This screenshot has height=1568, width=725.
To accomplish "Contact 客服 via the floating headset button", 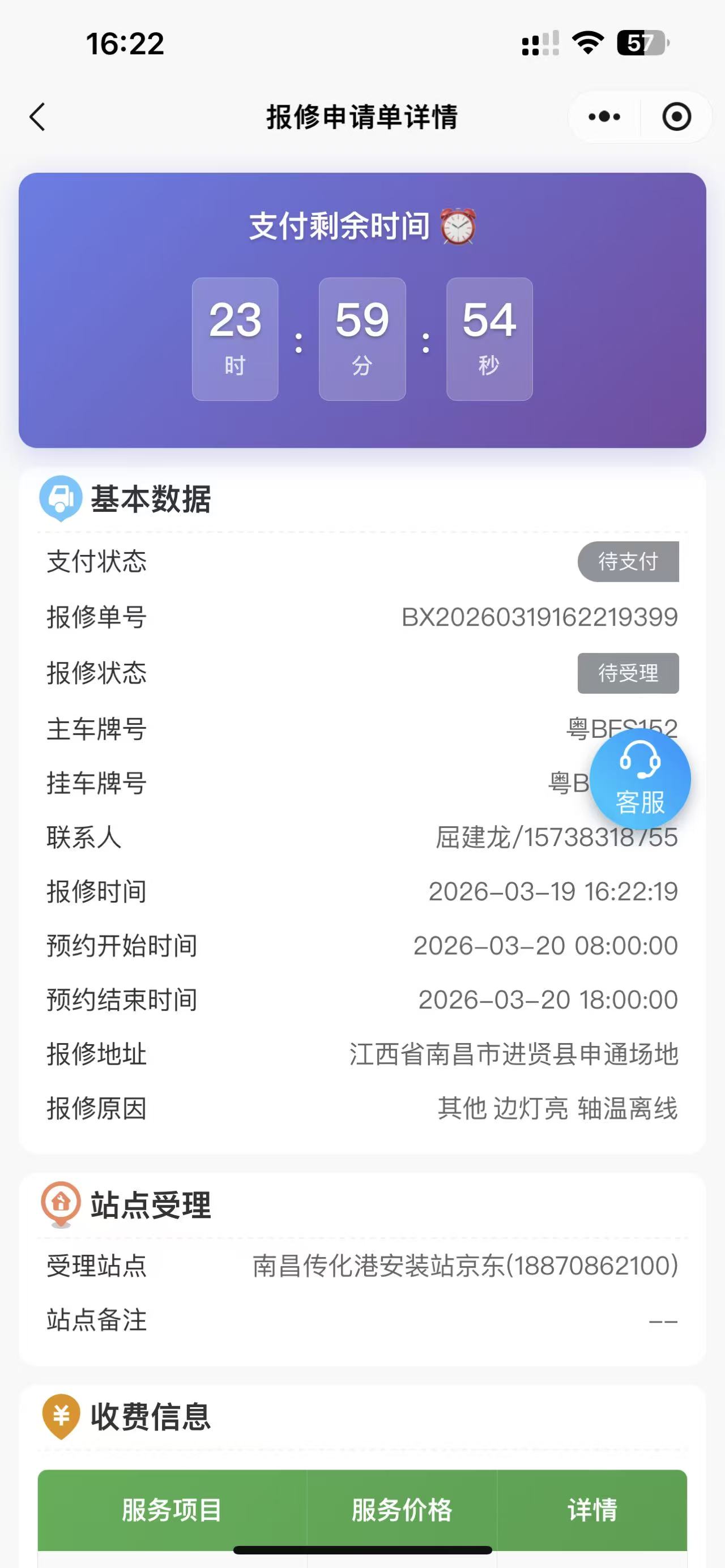I will tap(640, 779).
